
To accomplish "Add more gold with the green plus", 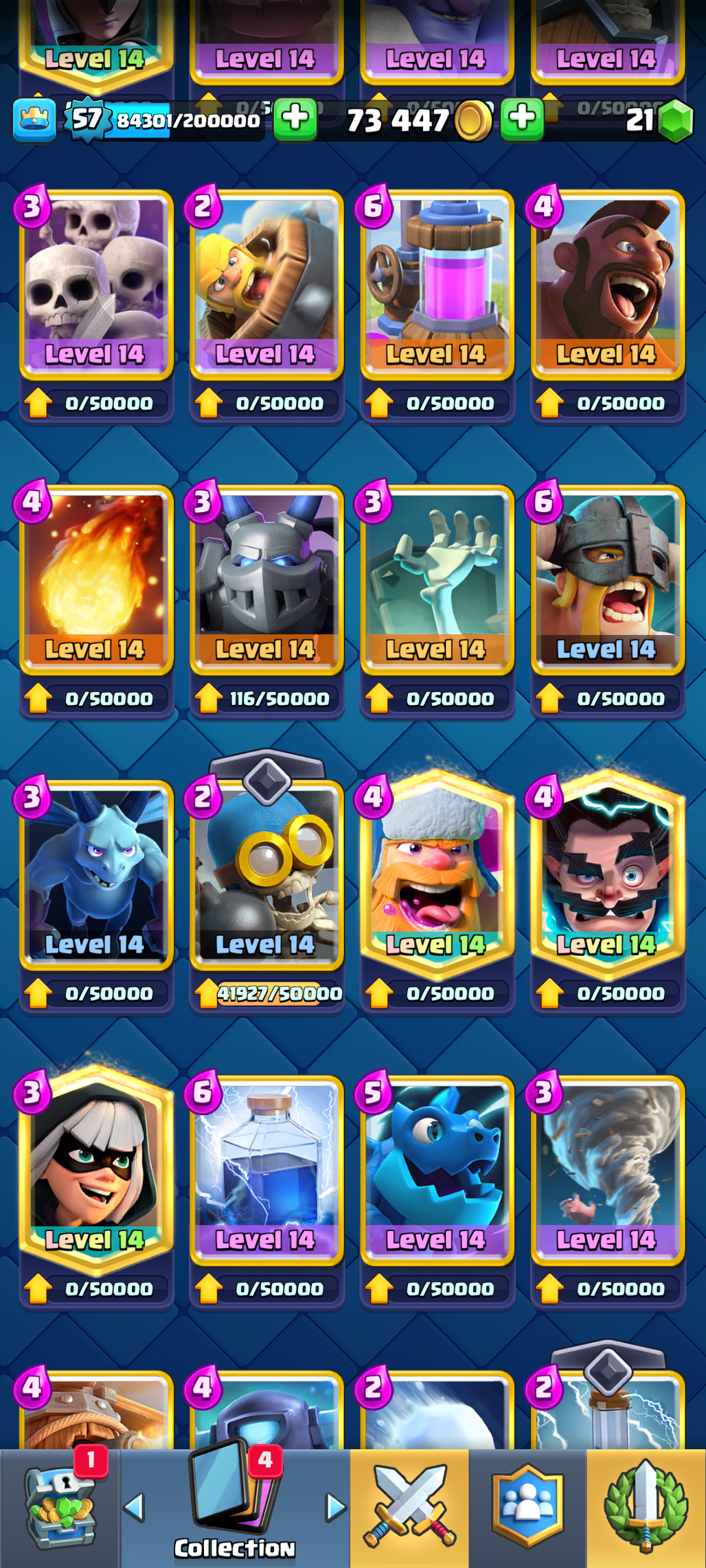I will (x=522, y=119).
